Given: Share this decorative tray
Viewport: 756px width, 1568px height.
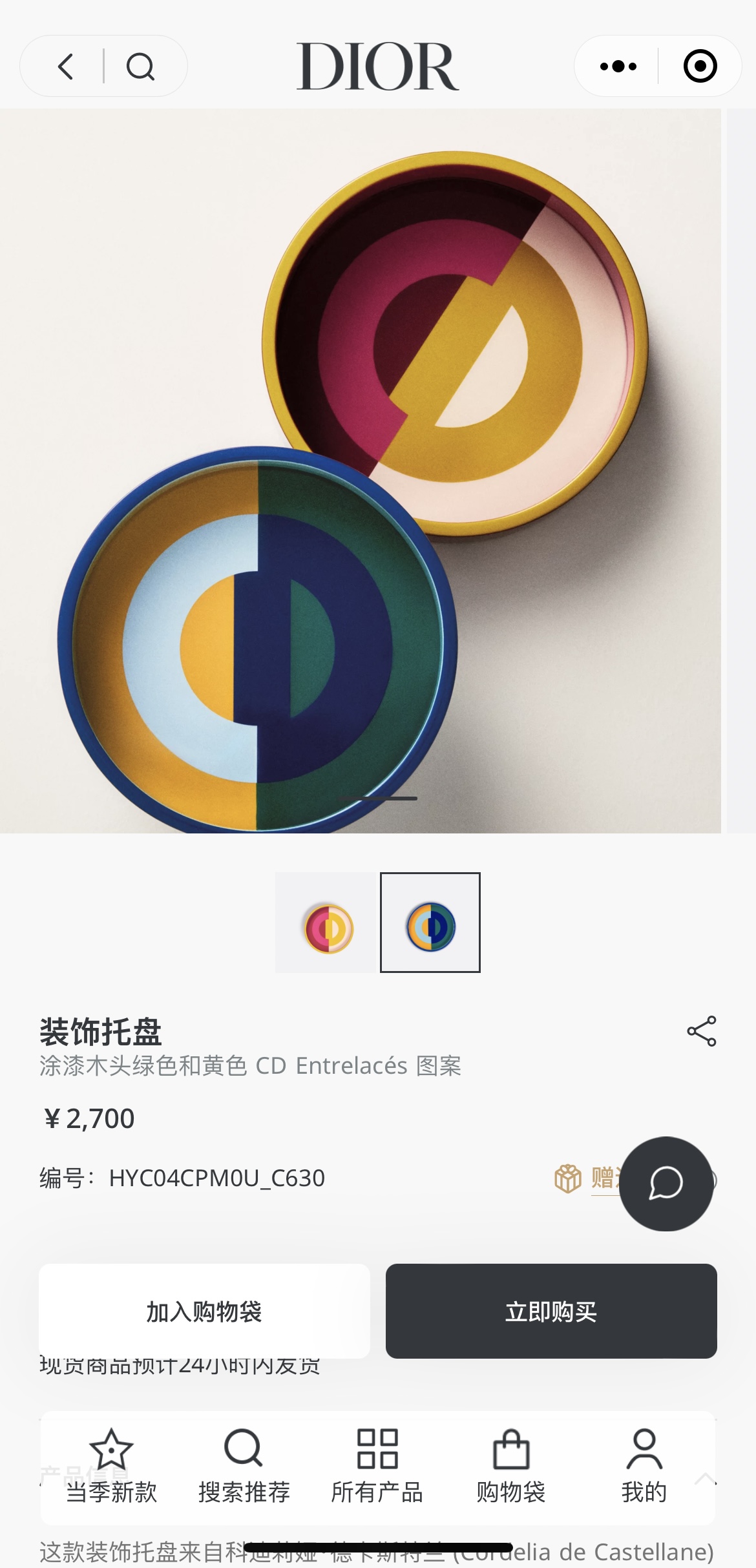Looking at the screenshot, I should [x=701, y=1031].
